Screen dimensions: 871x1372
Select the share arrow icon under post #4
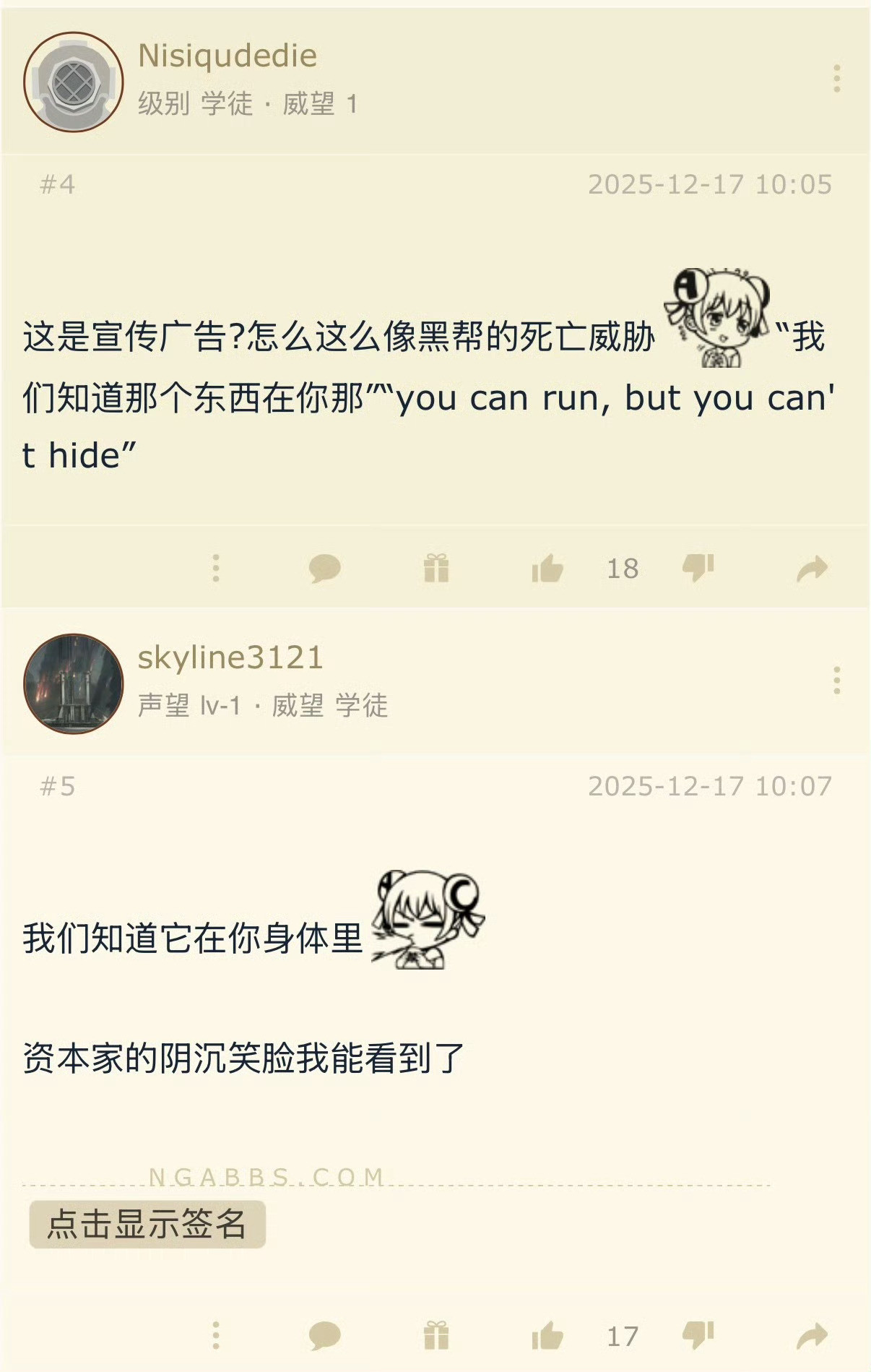click(x=810, y=570)
